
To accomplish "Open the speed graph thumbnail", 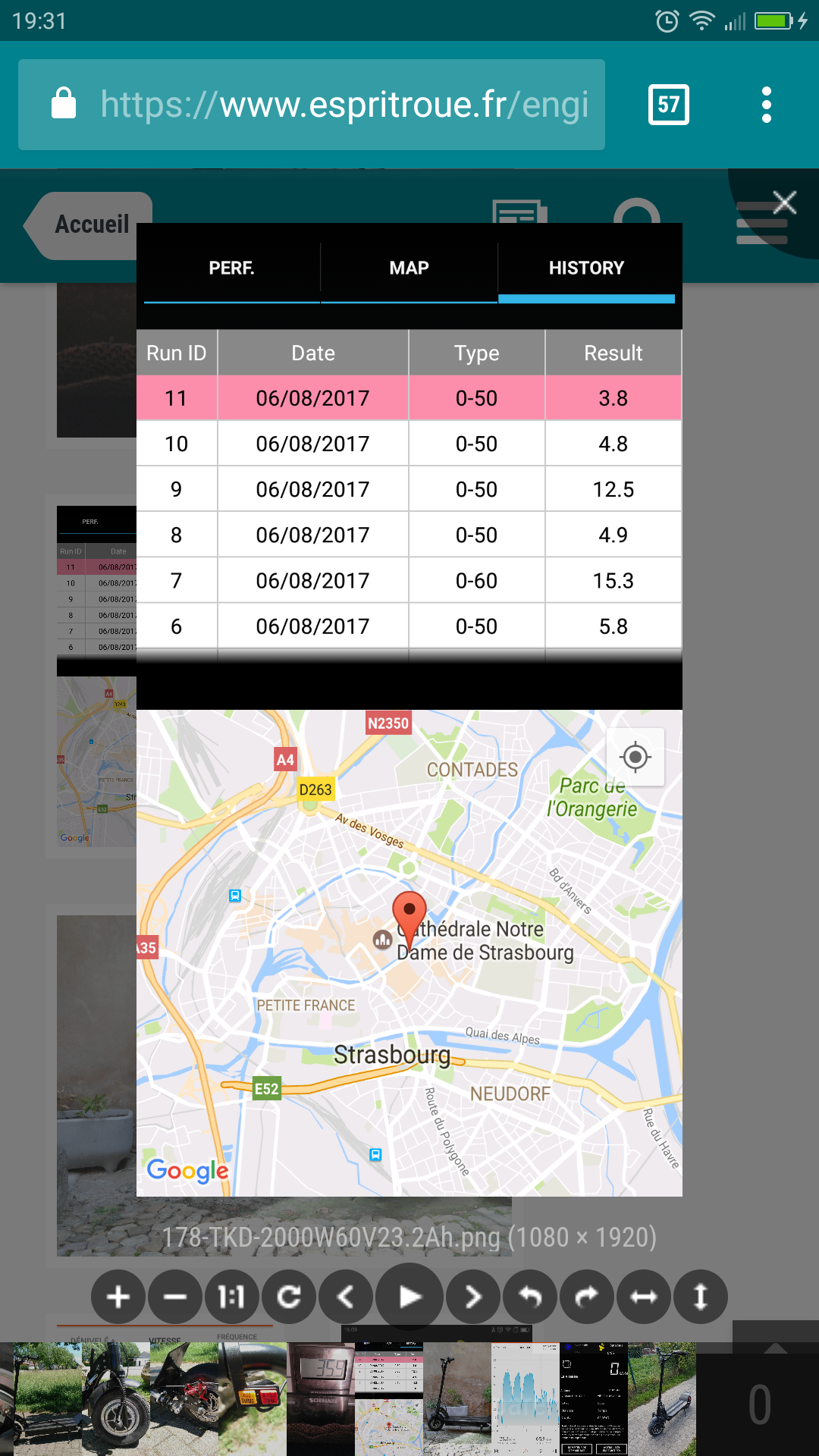I will click(x=526, y=1399).
